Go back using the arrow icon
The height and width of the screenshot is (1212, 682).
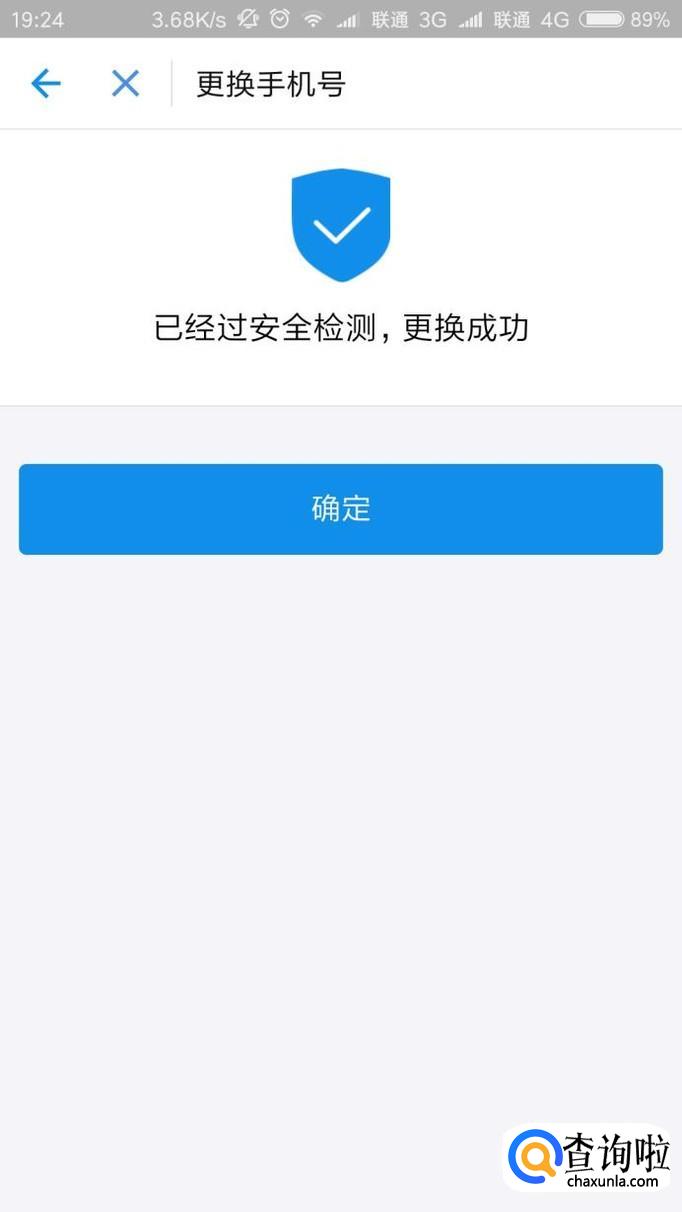pos(46,84)
